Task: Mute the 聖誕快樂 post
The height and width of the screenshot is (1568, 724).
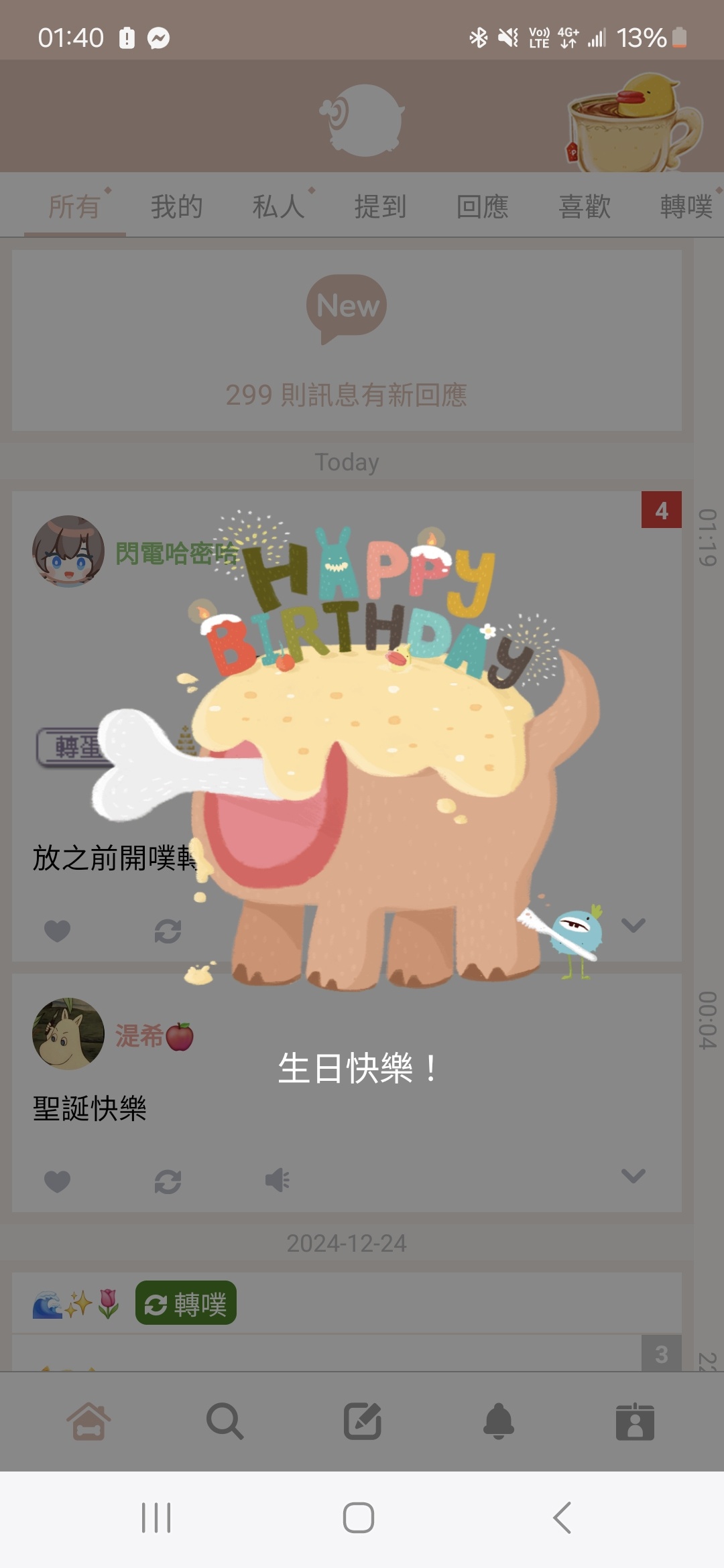Action: tap(277, 1180)
